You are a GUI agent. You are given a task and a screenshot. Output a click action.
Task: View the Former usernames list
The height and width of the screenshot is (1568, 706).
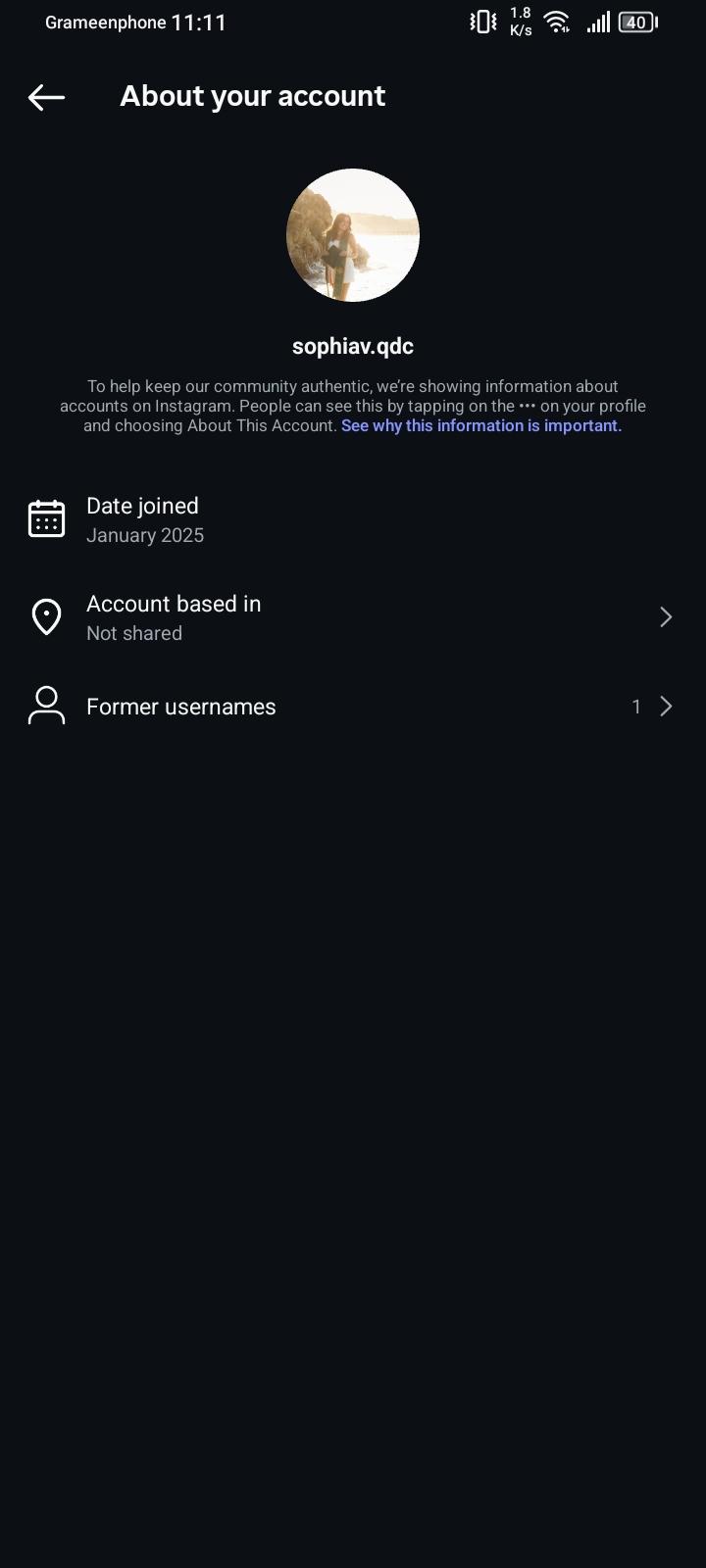point(351,707)
